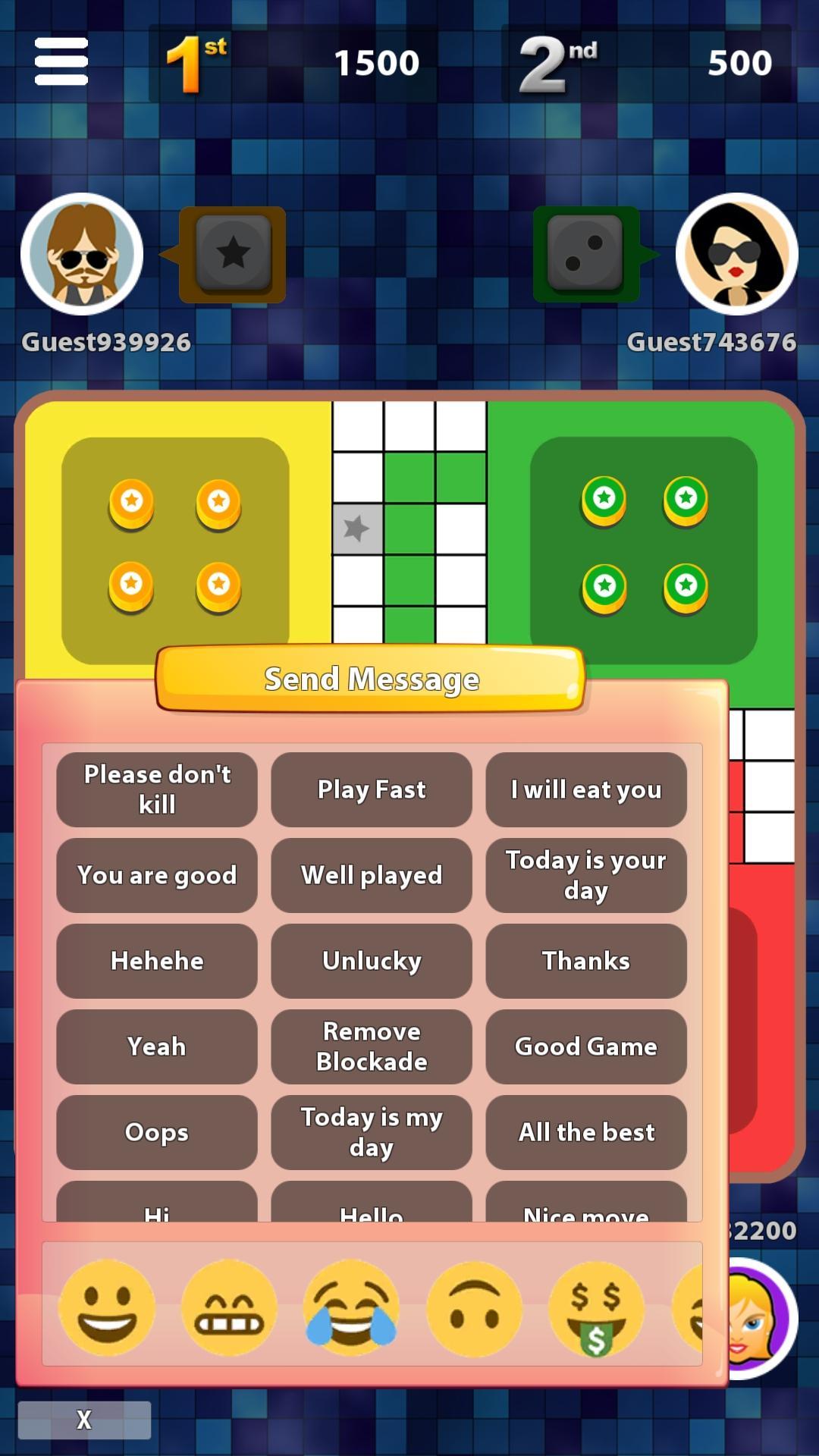Select a yellow token on the board
Screen dimensions: 819x1456
(x=131, y=499)
